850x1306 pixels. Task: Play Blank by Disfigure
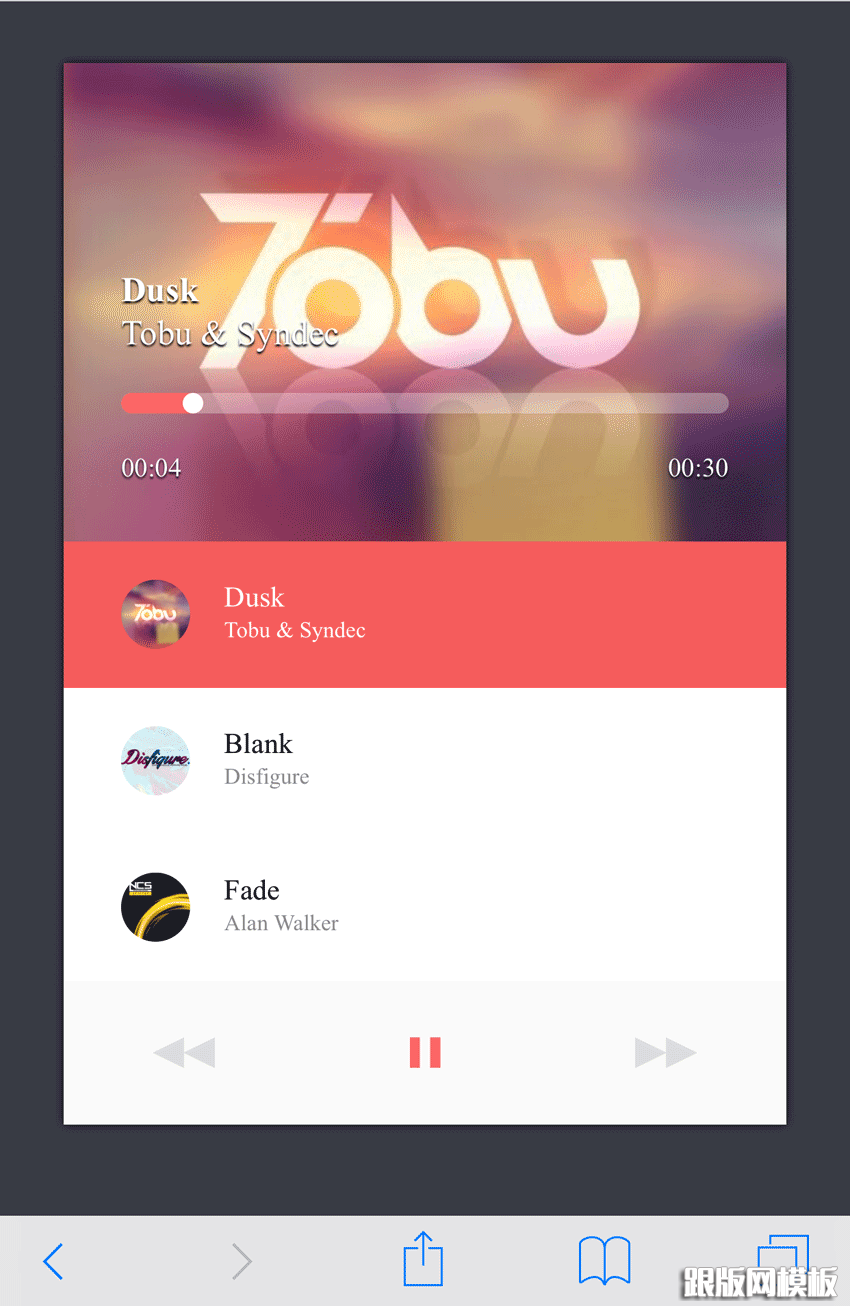(x=424, y=760)
